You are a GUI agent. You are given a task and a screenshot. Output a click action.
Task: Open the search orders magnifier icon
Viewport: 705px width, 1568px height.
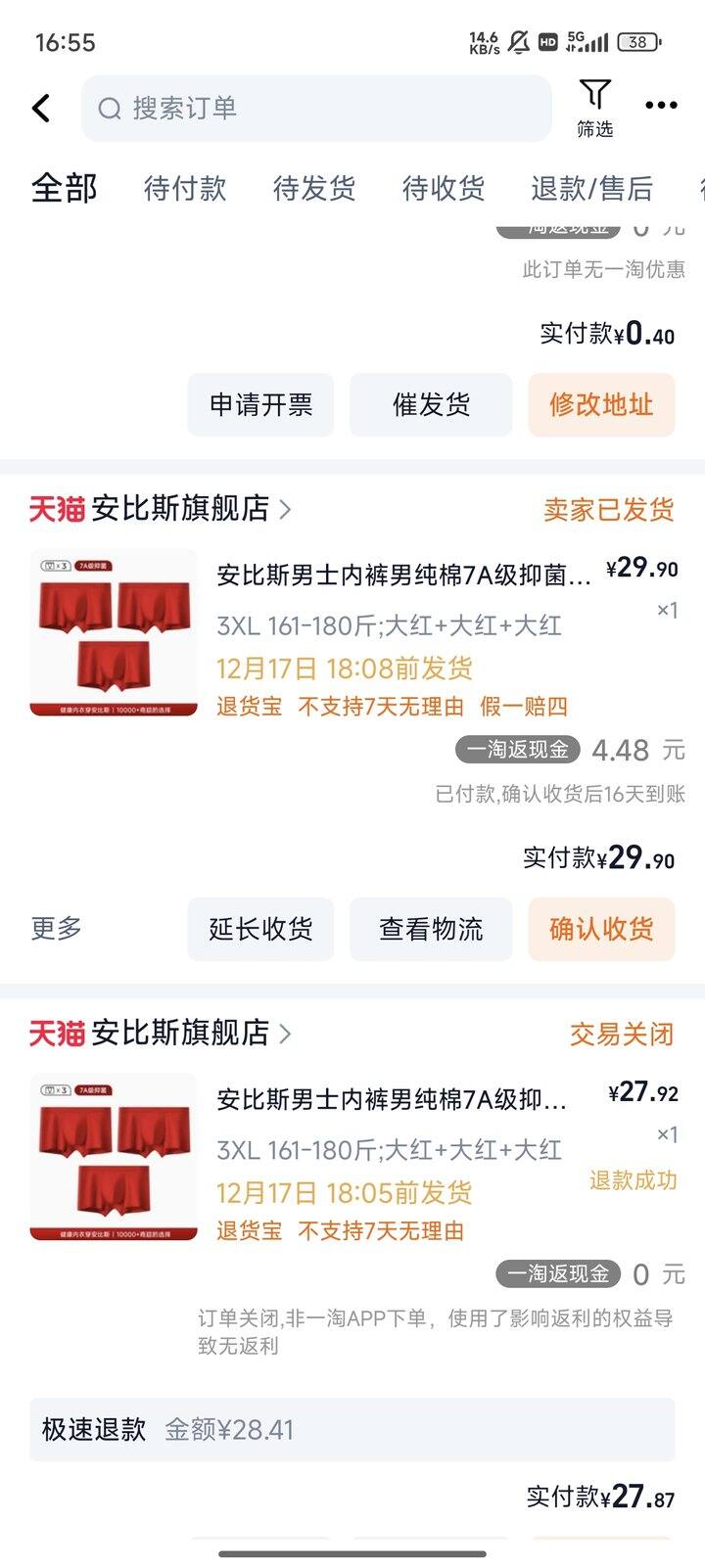pyautogui.click(x=108, y=109)
